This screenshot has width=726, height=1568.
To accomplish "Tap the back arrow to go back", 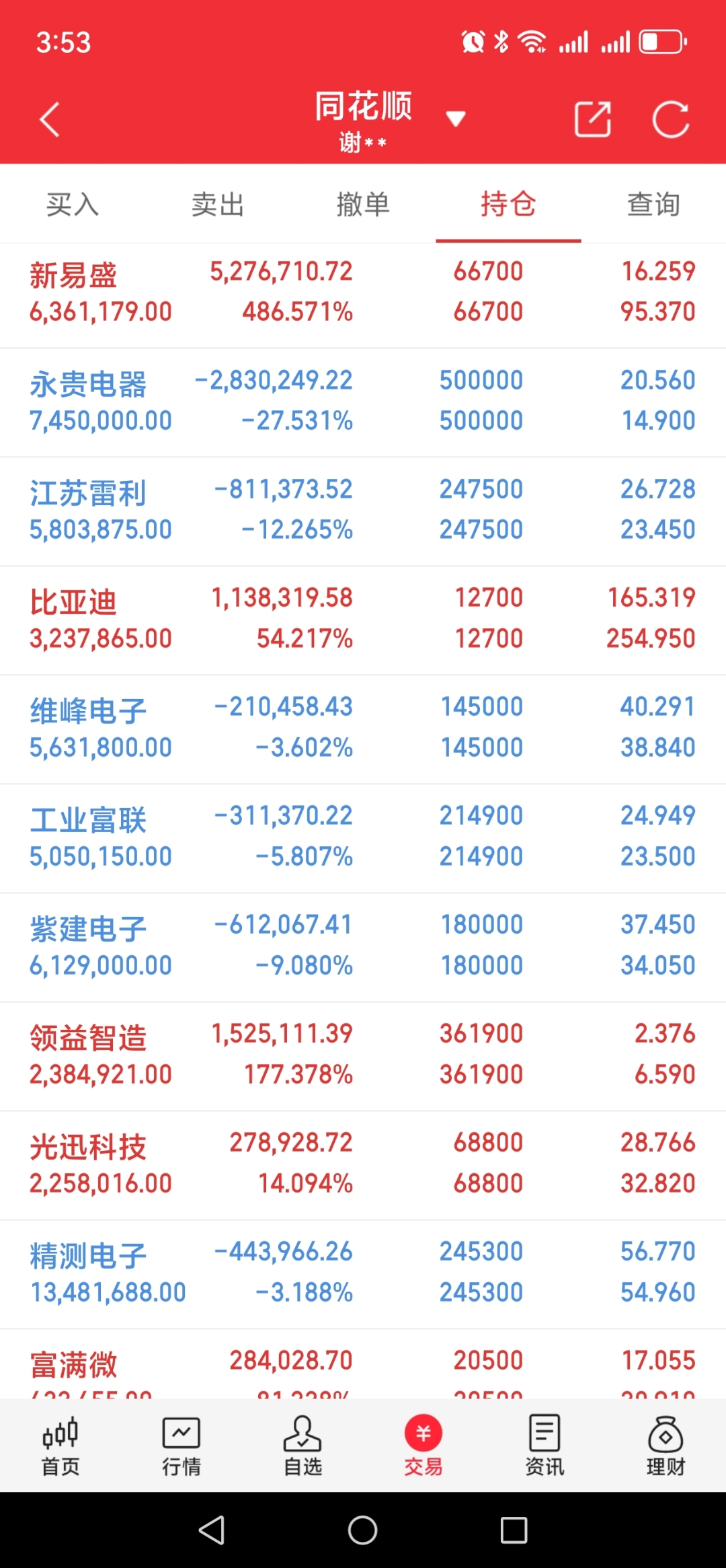I will click(x=48, y=118).
